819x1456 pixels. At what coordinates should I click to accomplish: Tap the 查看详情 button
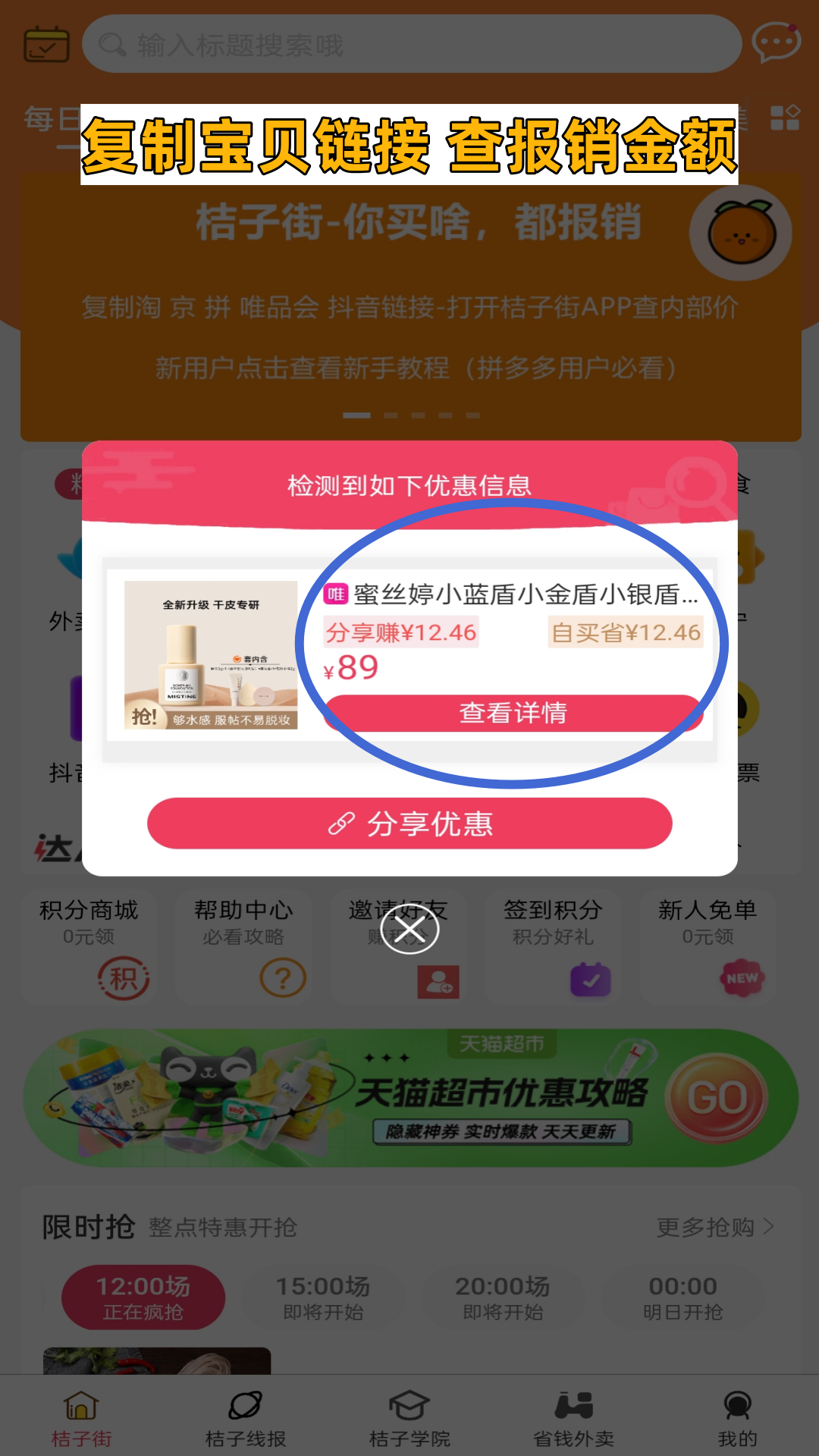pyautogui.click(x=513, y=713)
